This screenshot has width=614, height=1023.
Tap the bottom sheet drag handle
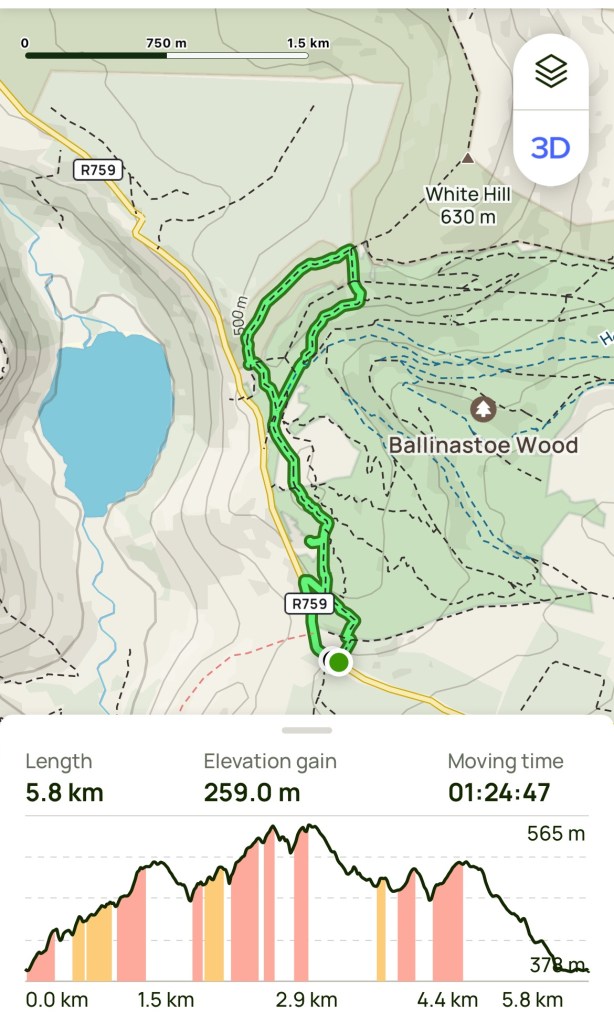pos(307,730)
